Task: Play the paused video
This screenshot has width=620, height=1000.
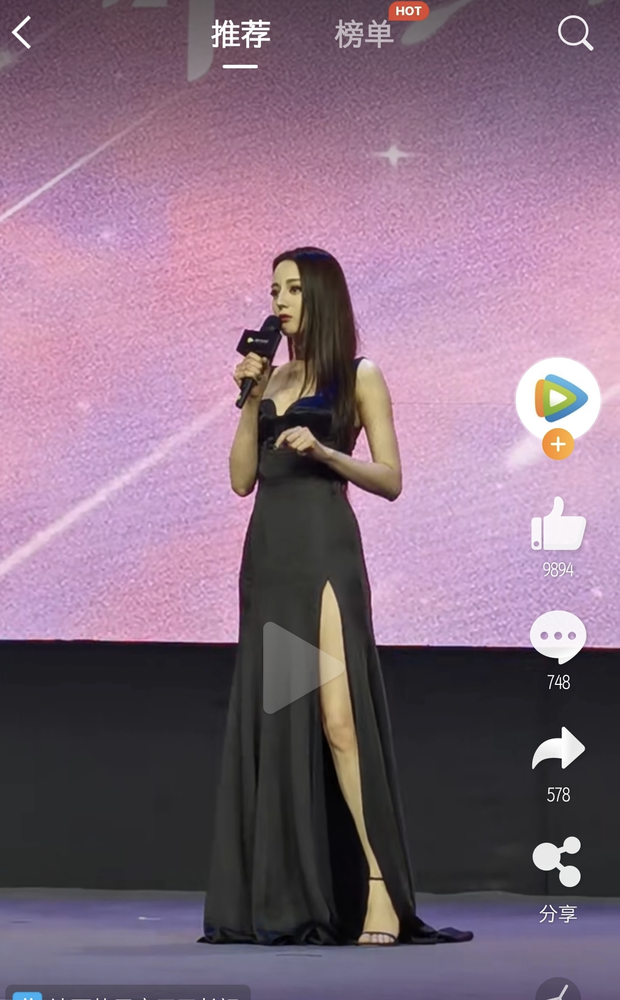Action: coord(290,667)
